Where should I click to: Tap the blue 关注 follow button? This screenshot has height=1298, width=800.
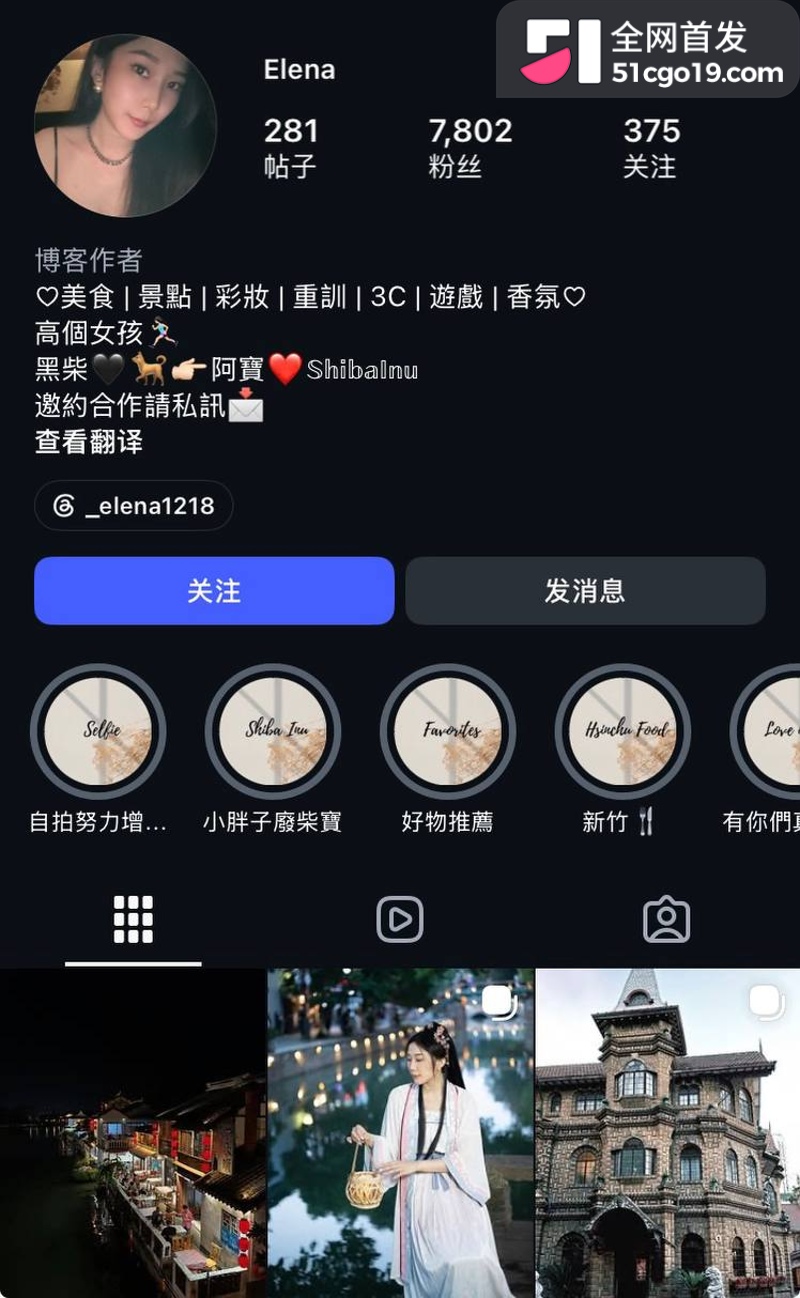(214, 591)
